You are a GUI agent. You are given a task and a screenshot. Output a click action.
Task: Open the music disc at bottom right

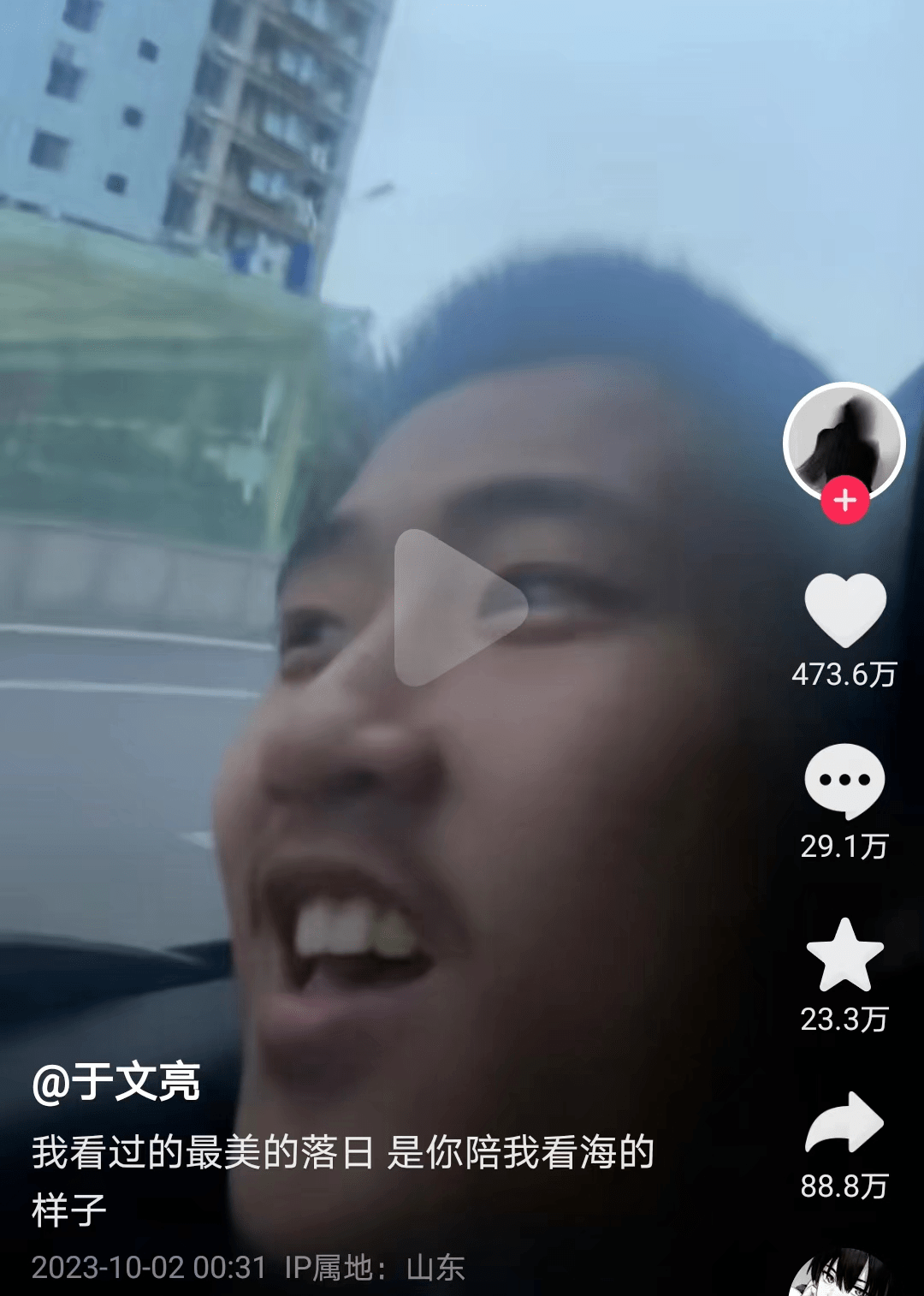click(843, 1275)
